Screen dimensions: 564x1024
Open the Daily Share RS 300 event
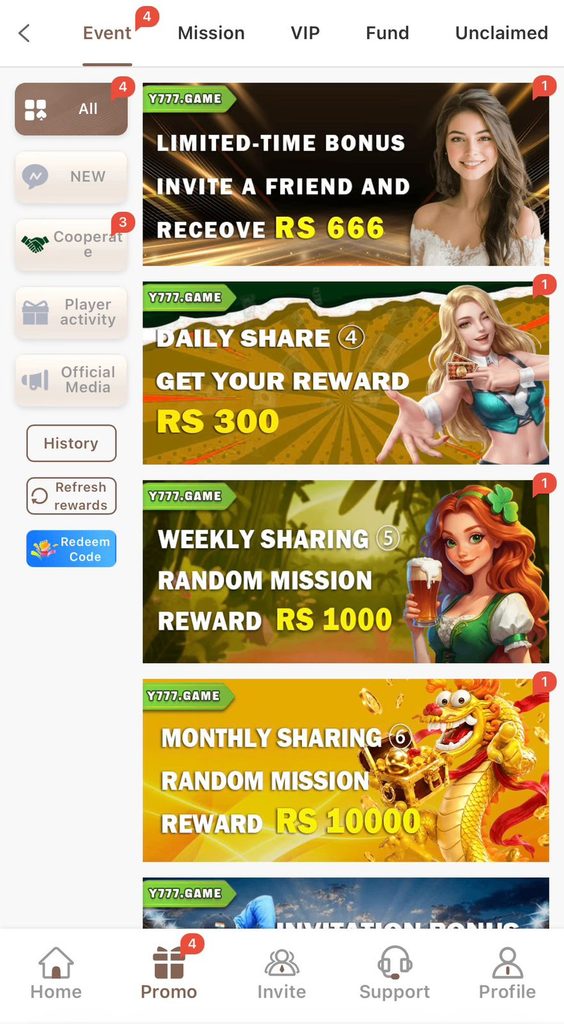click(346, 373)
